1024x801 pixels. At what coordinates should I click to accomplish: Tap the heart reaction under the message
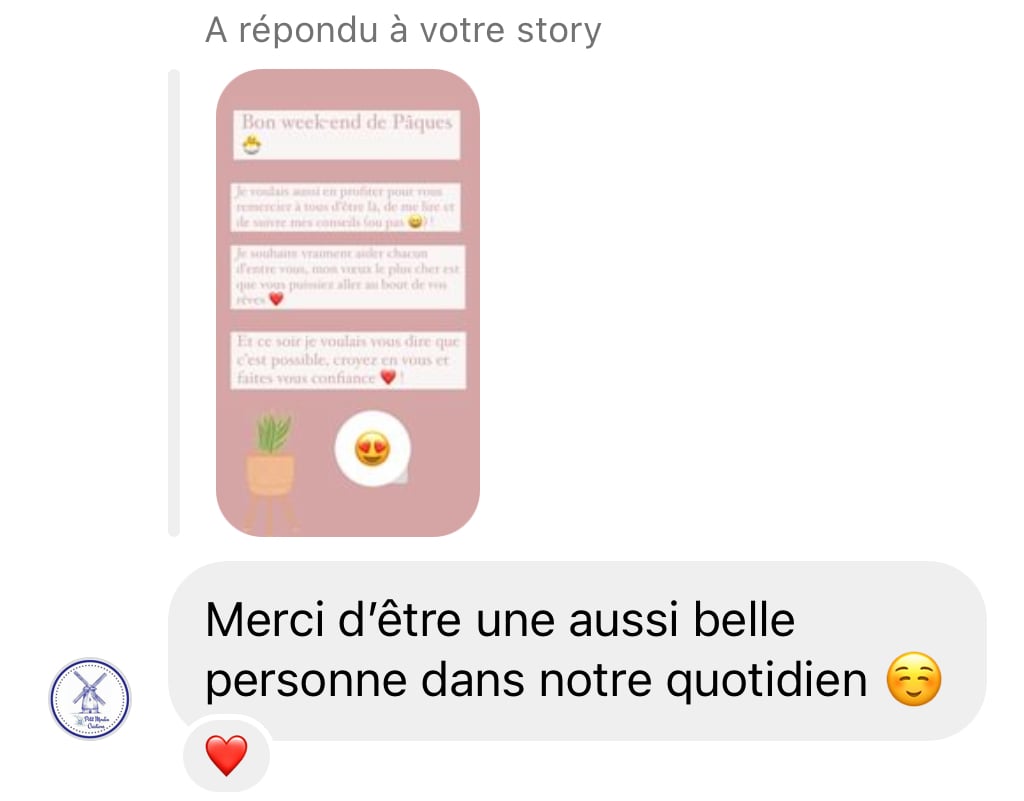[227, 755]
